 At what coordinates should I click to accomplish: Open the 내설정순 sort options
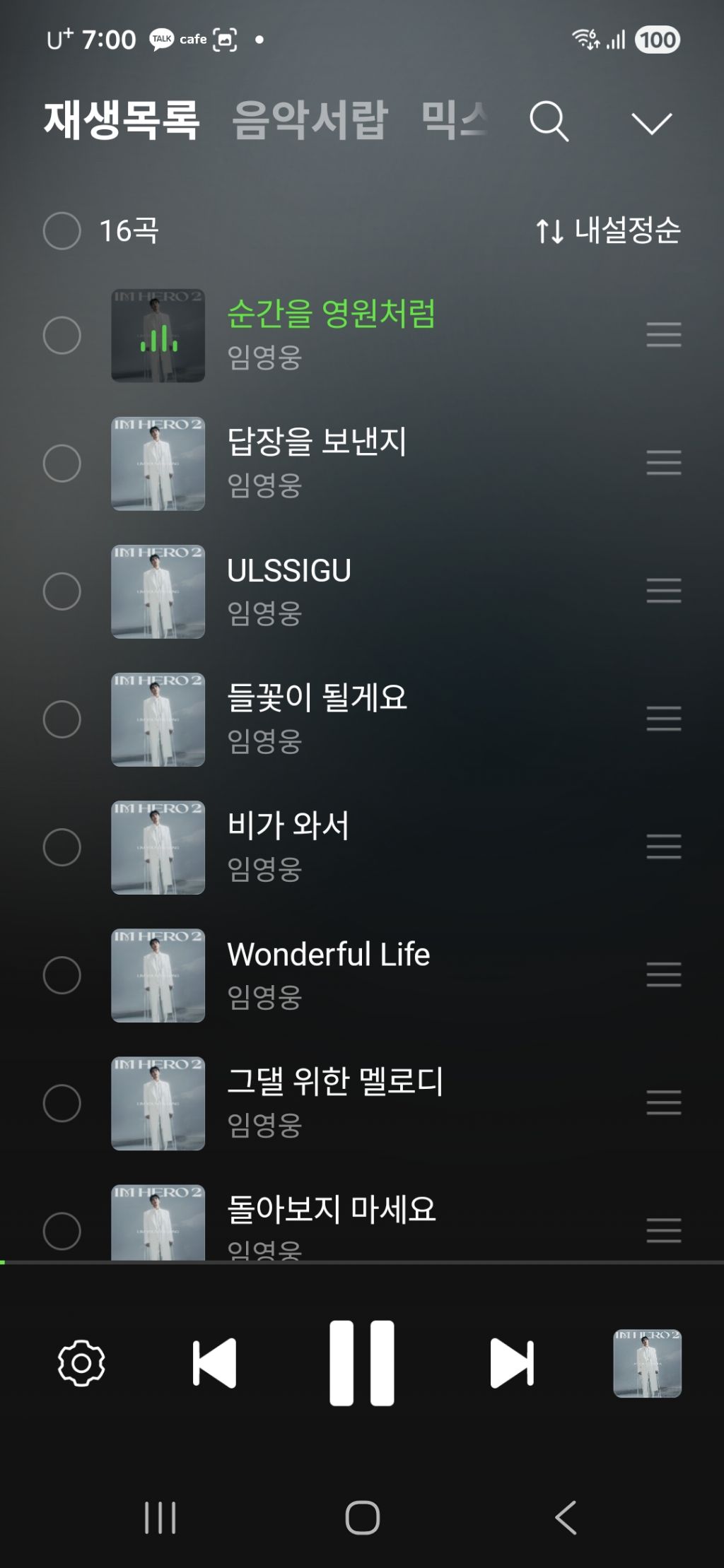pos(608,230)
